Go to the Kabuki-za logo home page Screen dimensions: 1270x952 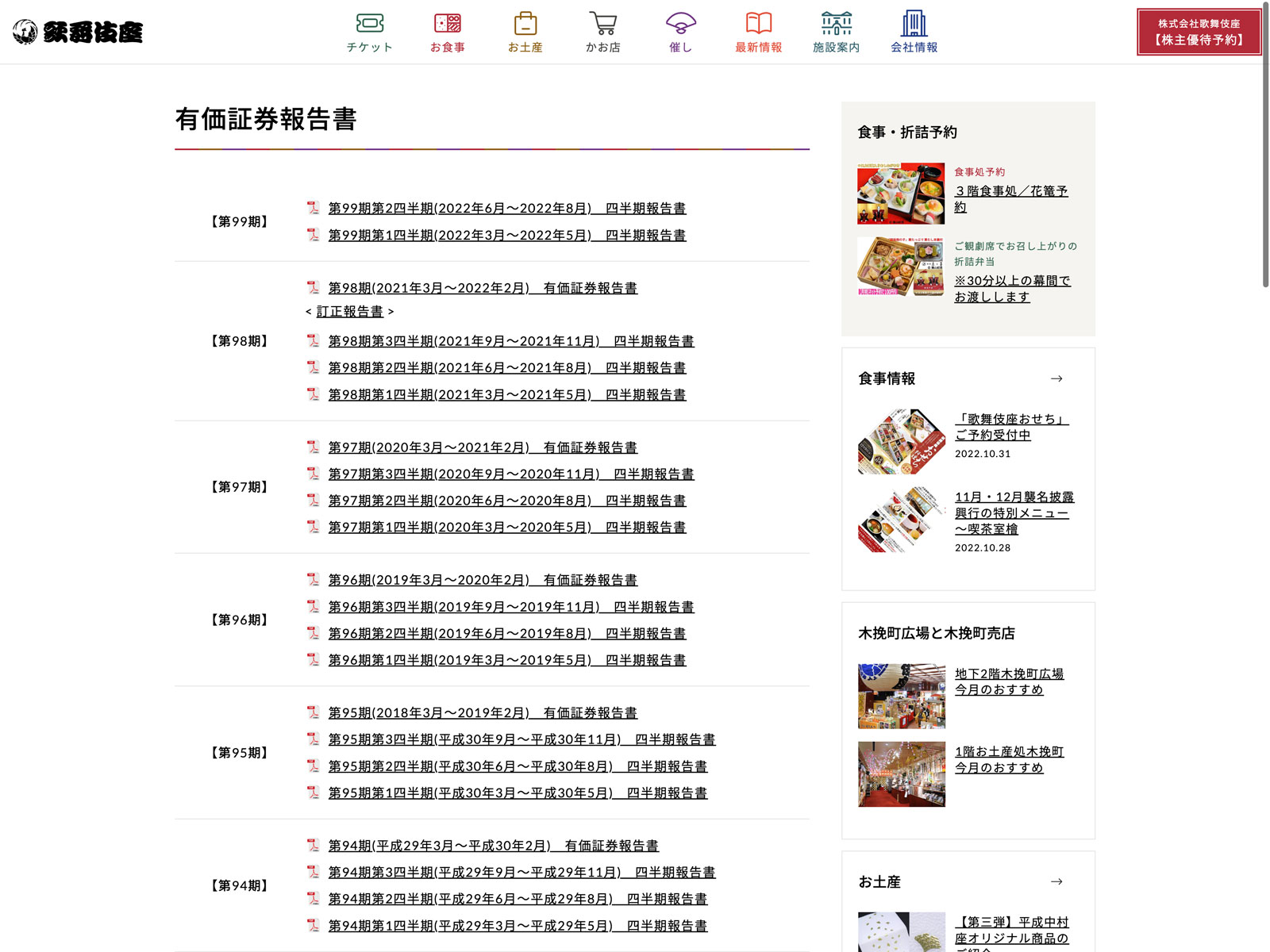point(78,32)
